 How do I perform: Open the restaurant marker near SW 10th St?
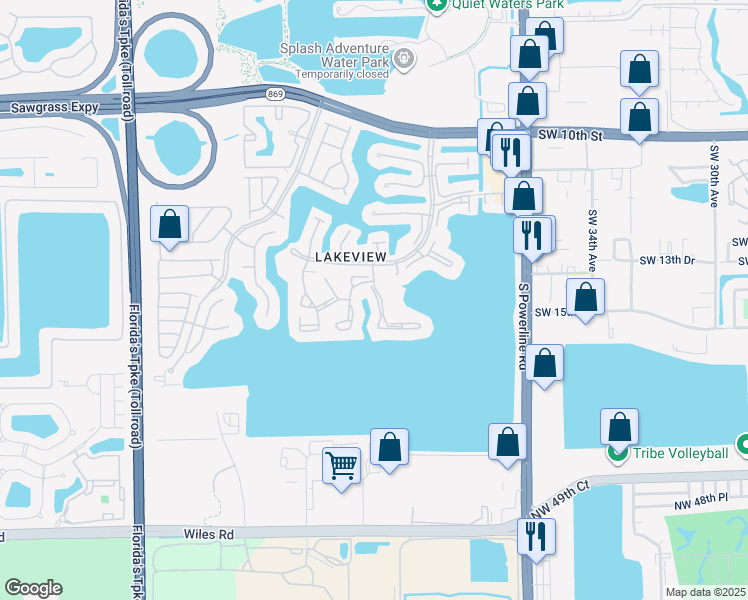511,151
